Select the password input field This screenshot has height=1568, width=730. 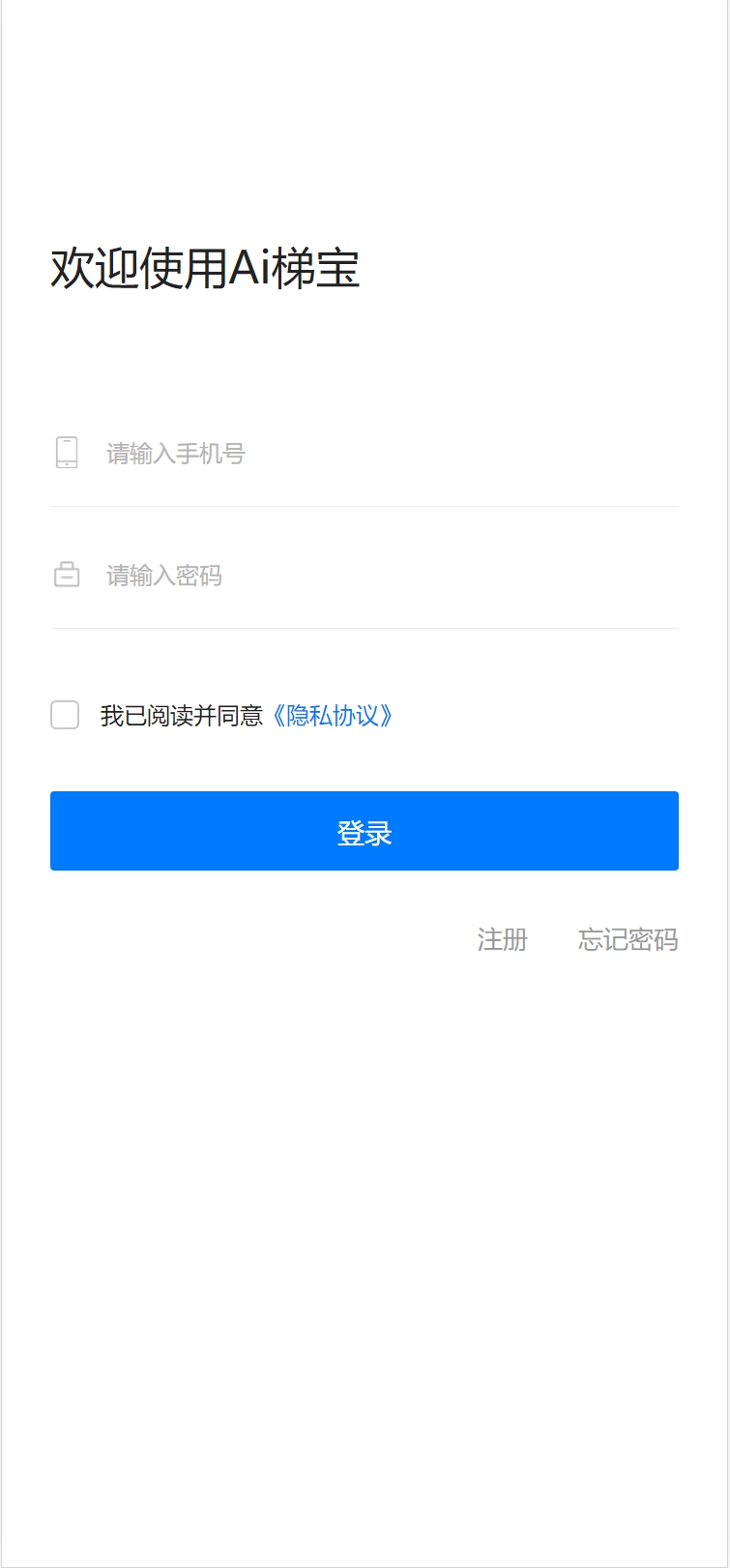[x=290, y=575]
